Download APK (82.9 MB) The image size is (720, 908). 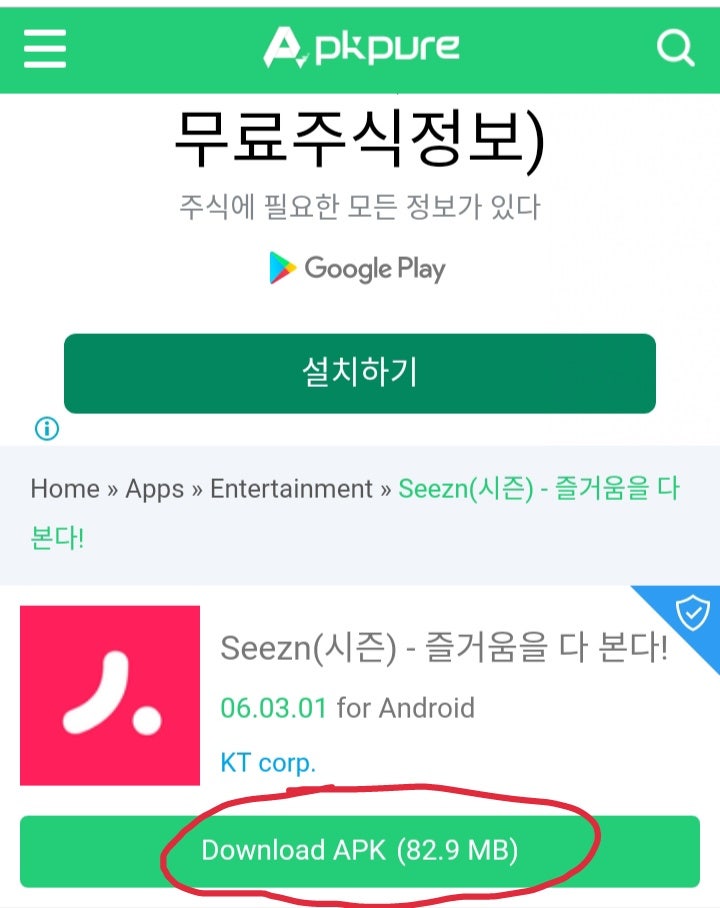coord(360,851)
